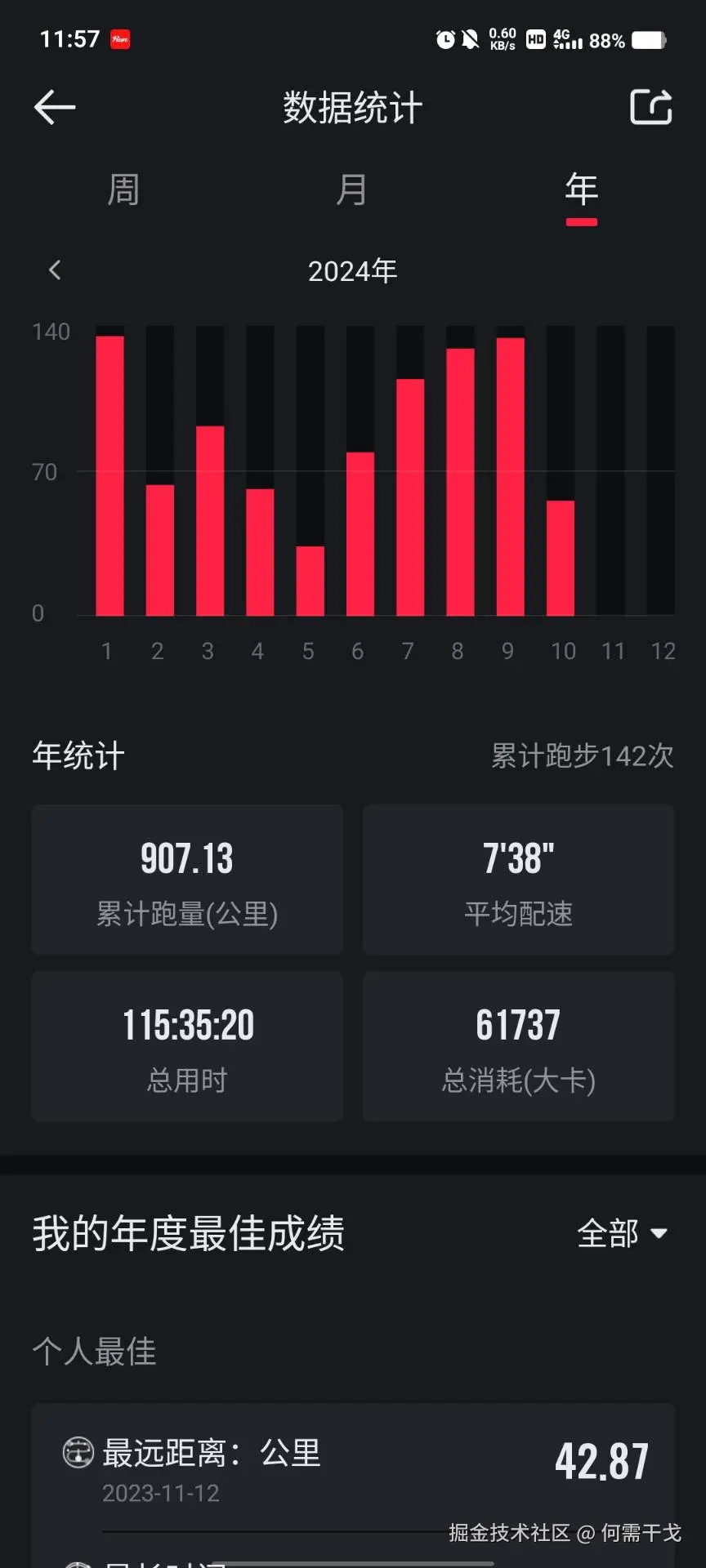
Task: Tap the 最远距离 medal icon
Action: [76, 1453]
